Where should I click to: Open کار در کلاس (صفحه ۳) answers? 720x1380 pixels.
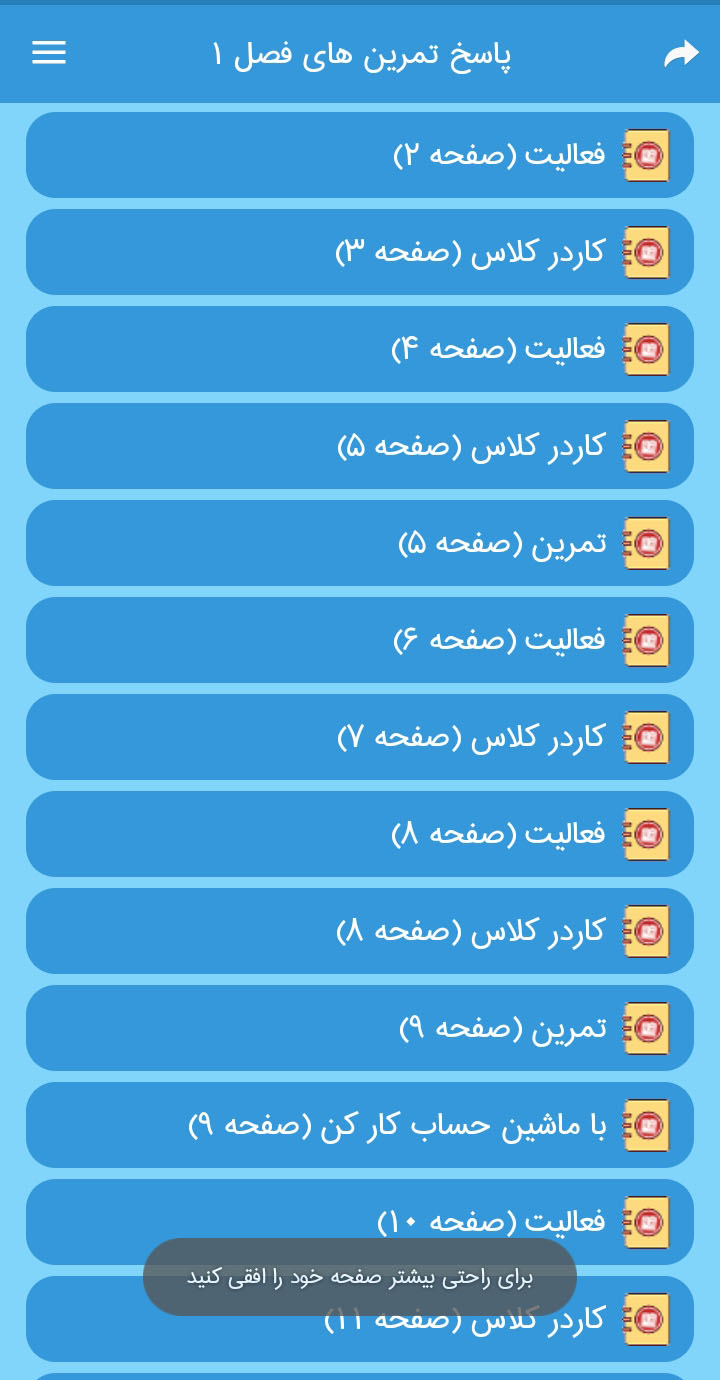pyautogui.click(x=360, y=252)
